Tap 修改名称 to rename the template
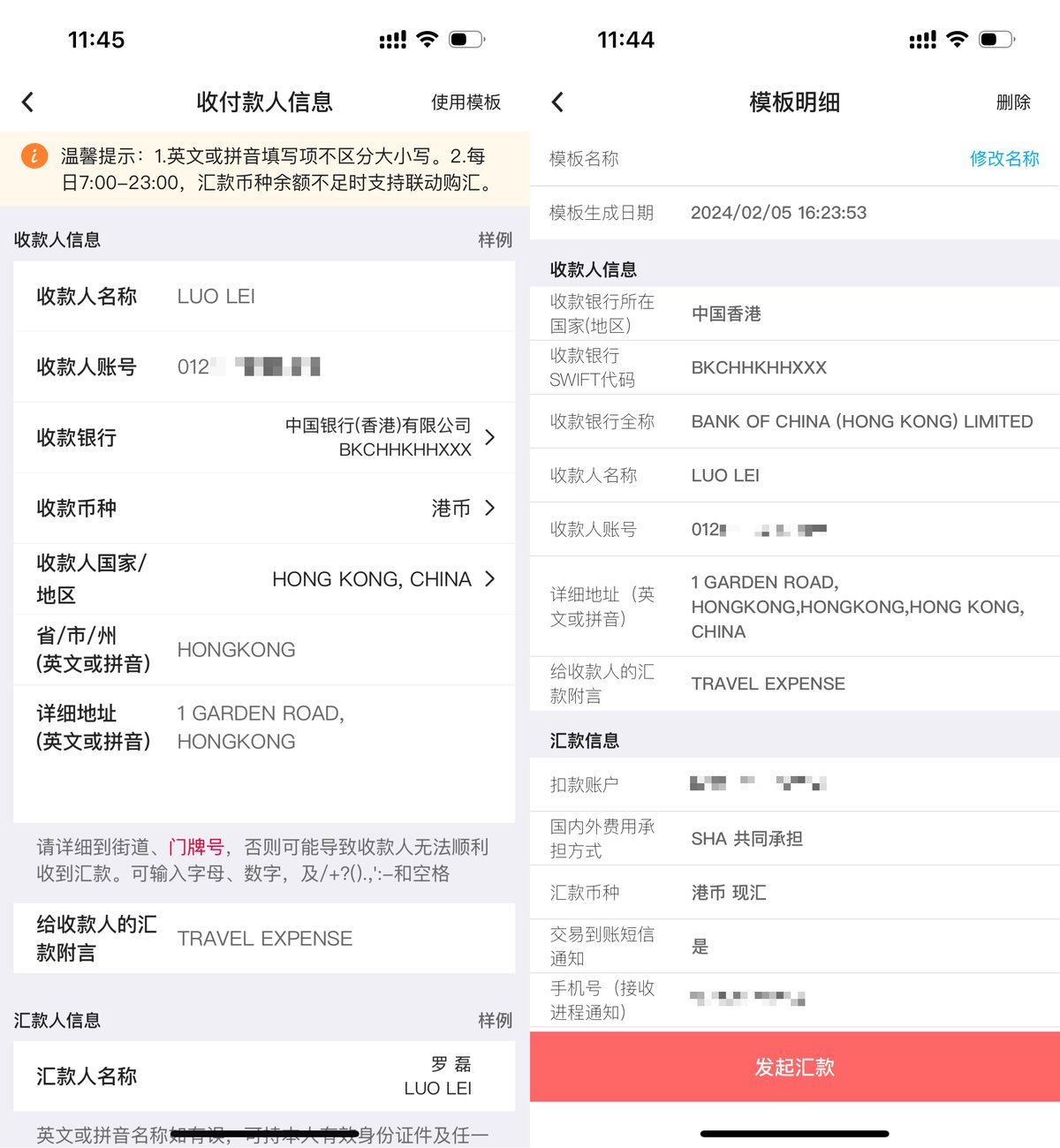 point(1003,159)
